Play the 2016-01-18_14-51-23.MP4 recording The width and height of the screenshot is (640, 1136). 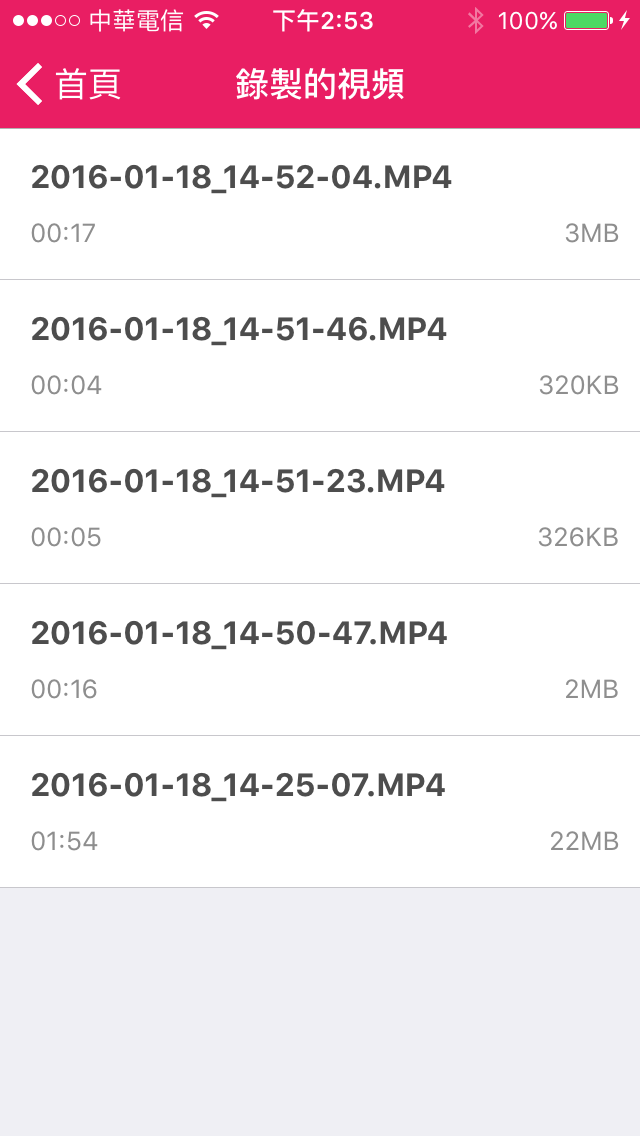[x=320, y=508]
